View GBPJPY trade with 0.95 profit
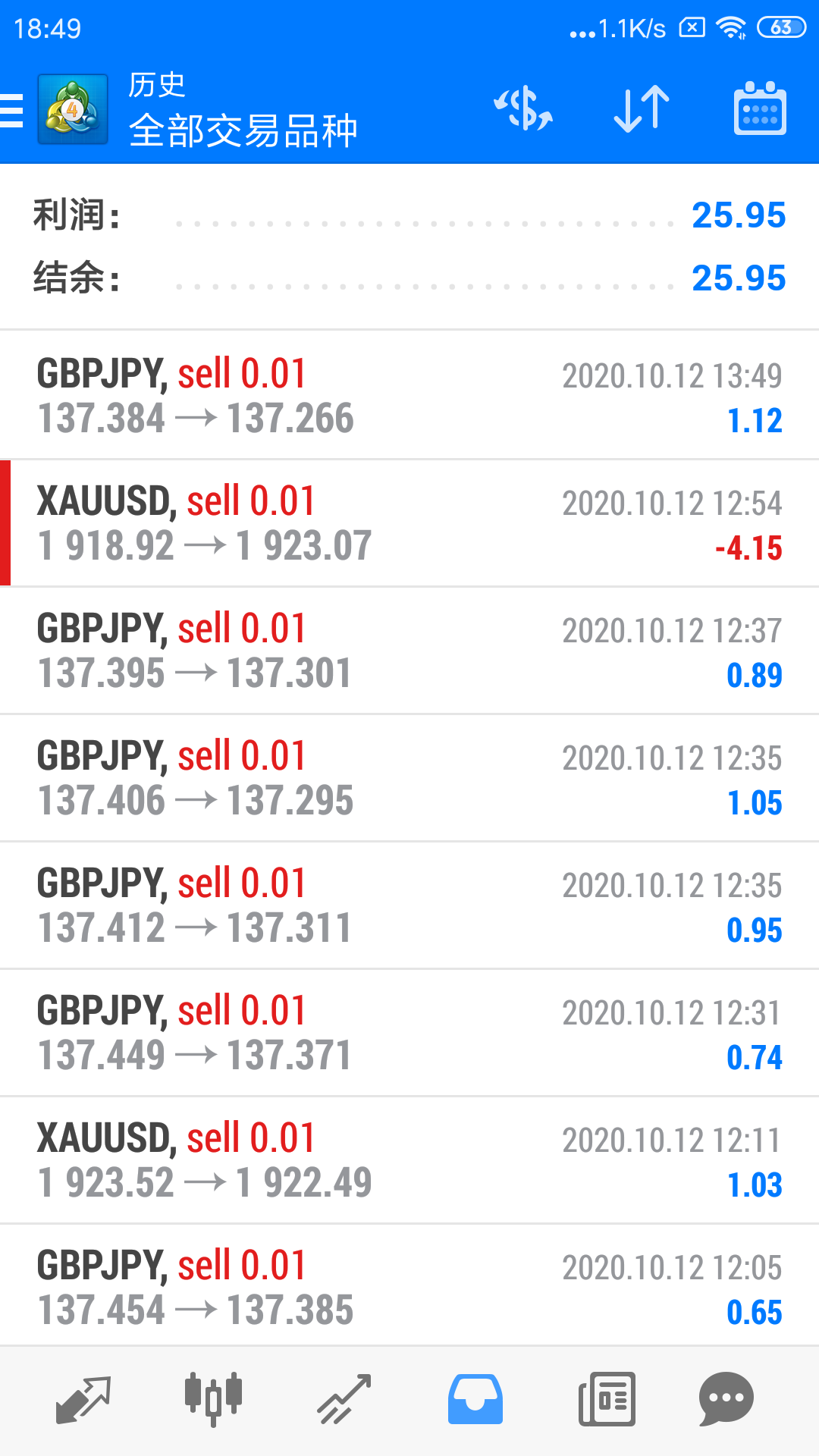The width and height of the screenshot is (819, 1456). 409,905
